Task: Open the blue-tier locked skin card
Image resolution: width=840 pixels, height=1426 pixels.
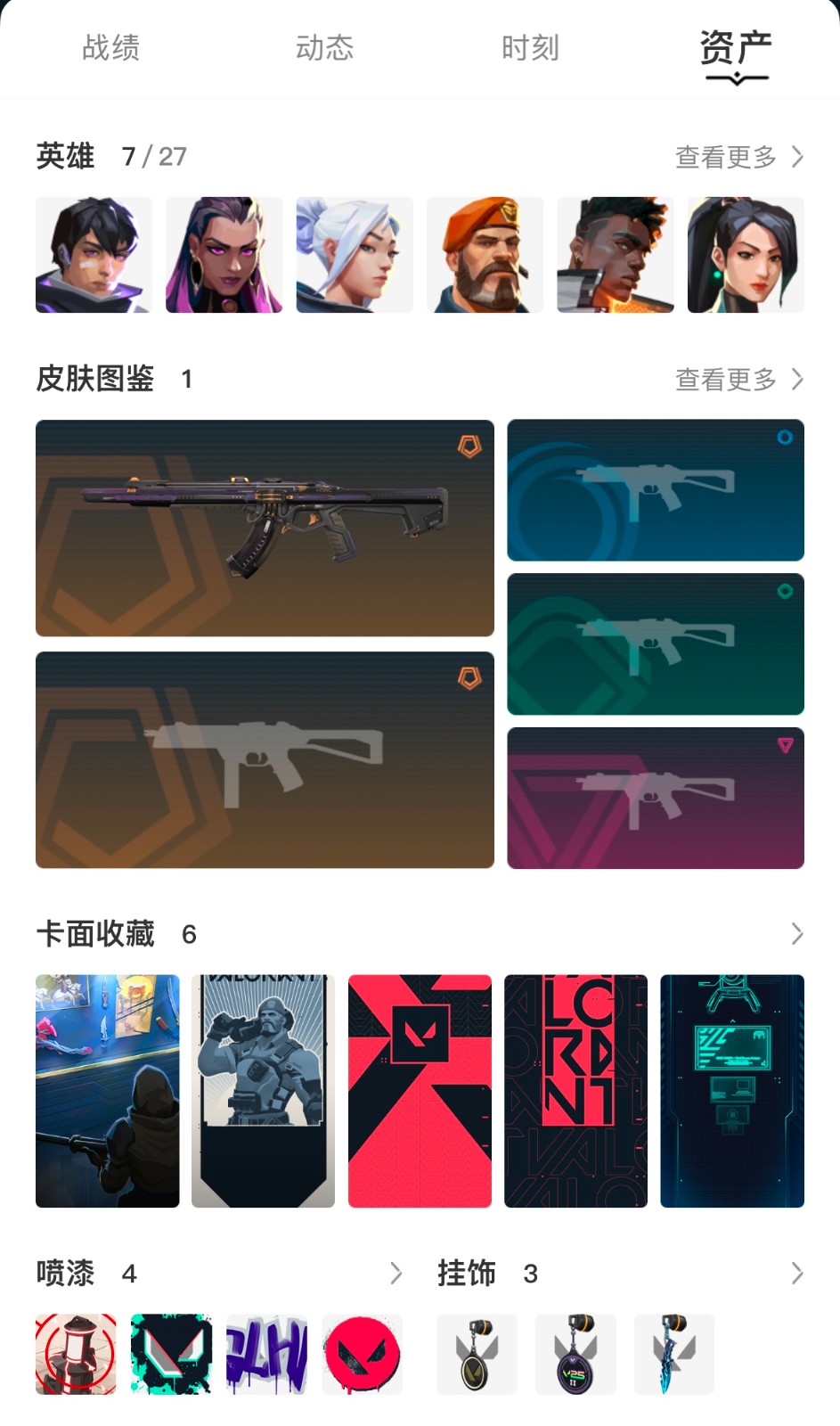Action: point(656,490)
